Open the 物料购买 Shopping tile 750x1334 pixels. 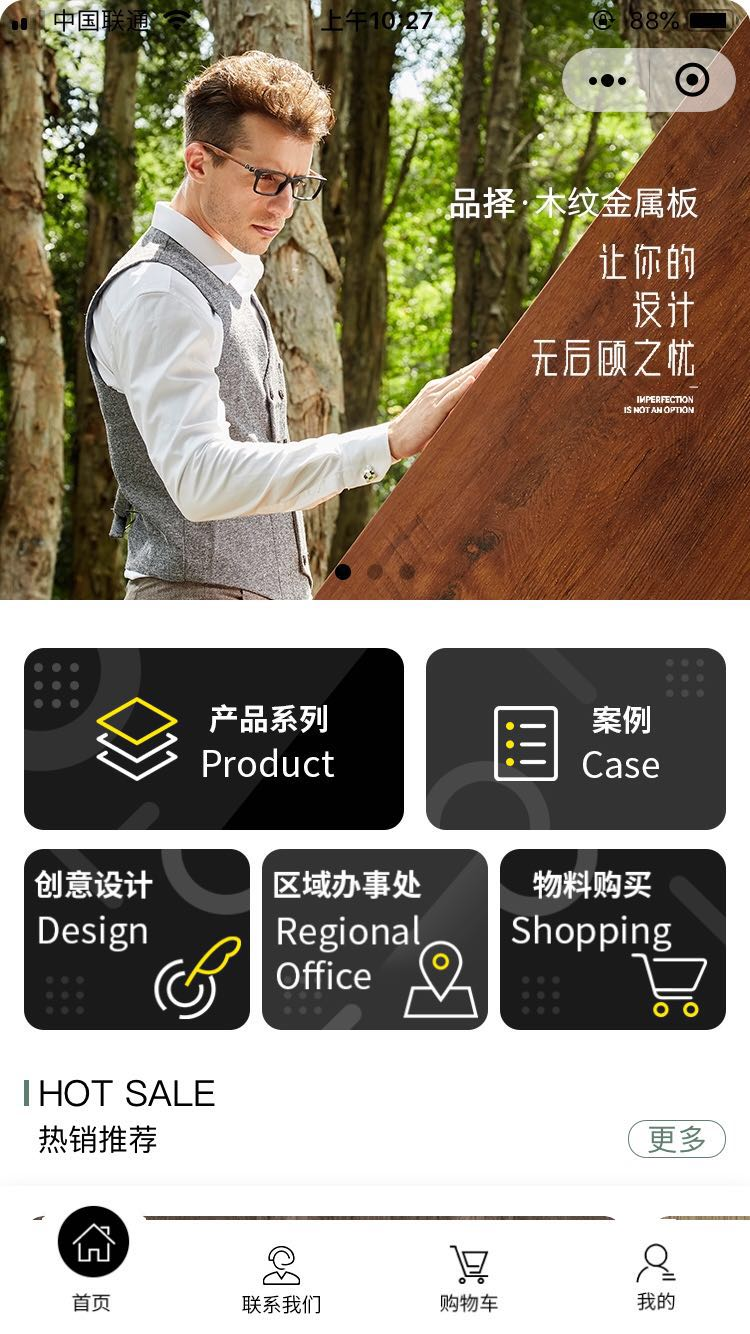tap(613, 939)
